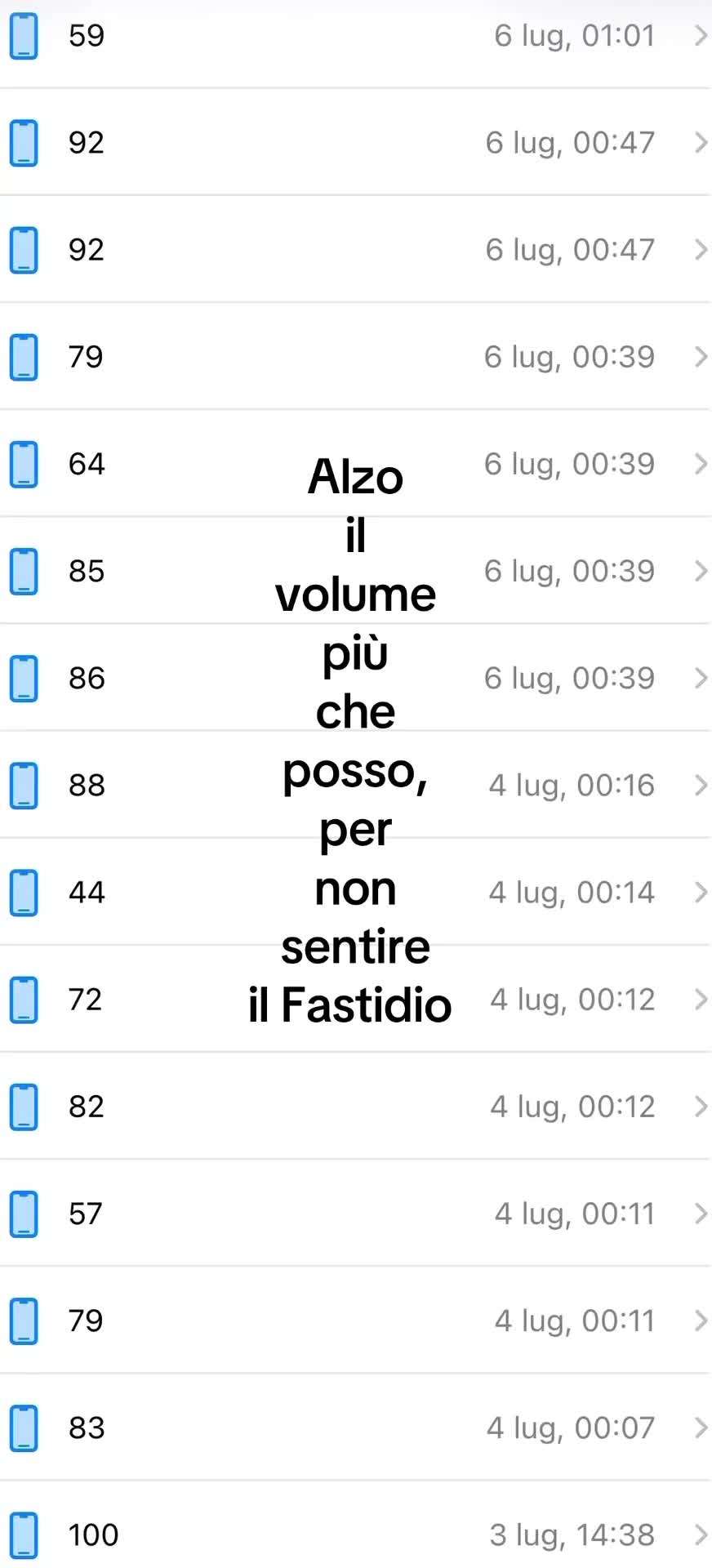View the 85 reading from 6 lug
Image resolution: width=712 pixels, height=1568 pixels.
[356, 570]
